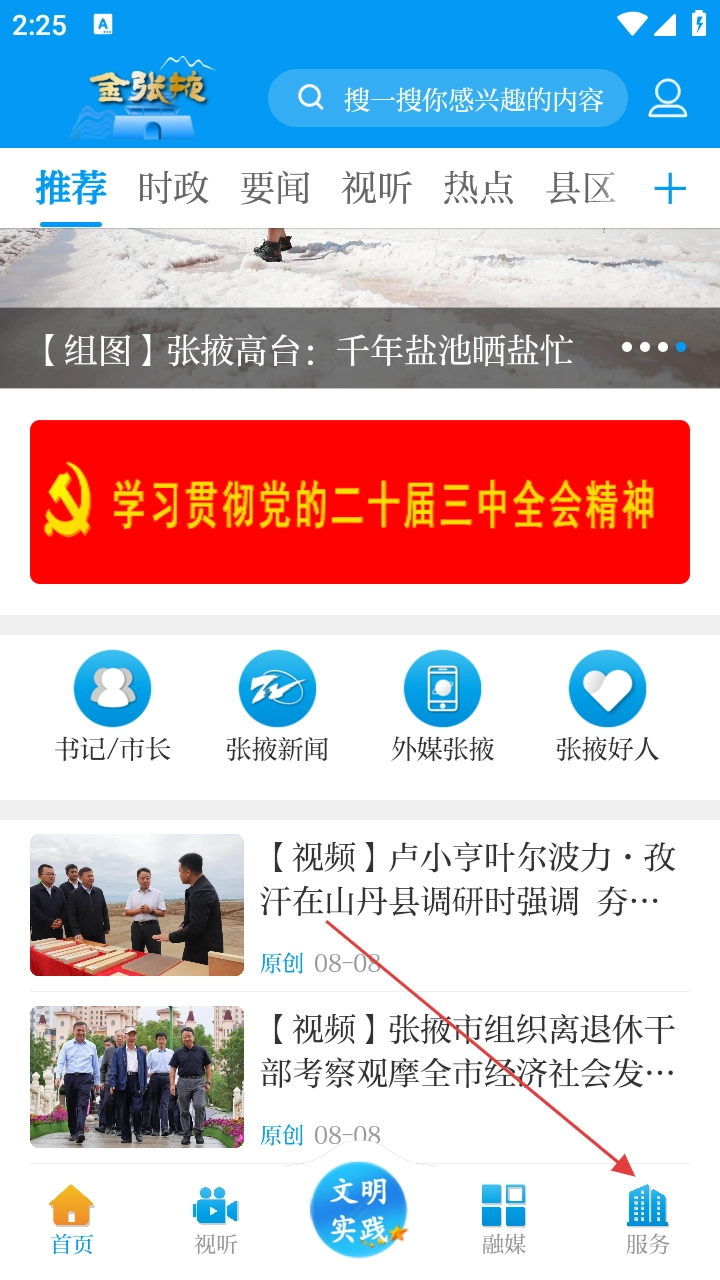The height and width of the screenshot is (1280, 720).
Task: Open the user profile icon
Action: 667,98
